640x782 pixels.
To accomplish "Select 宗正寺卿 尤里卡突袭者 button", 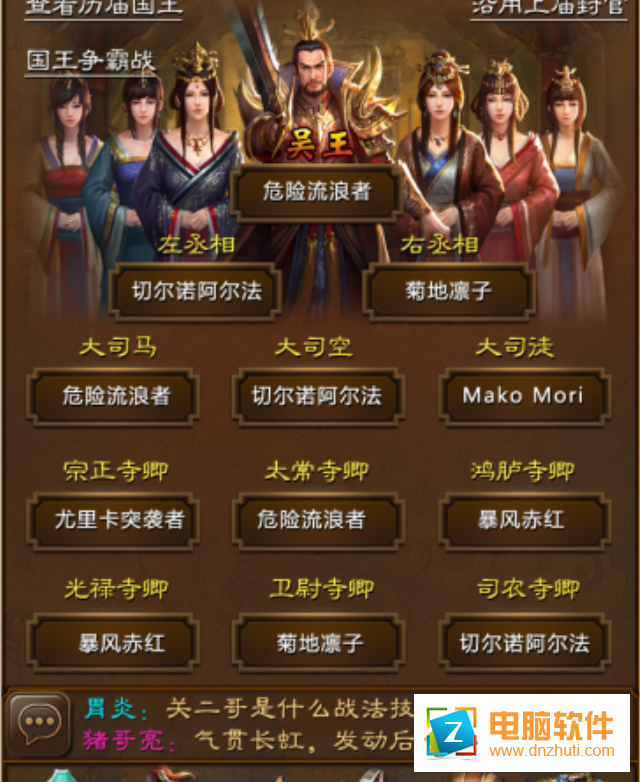I will (x=114, y=520).
